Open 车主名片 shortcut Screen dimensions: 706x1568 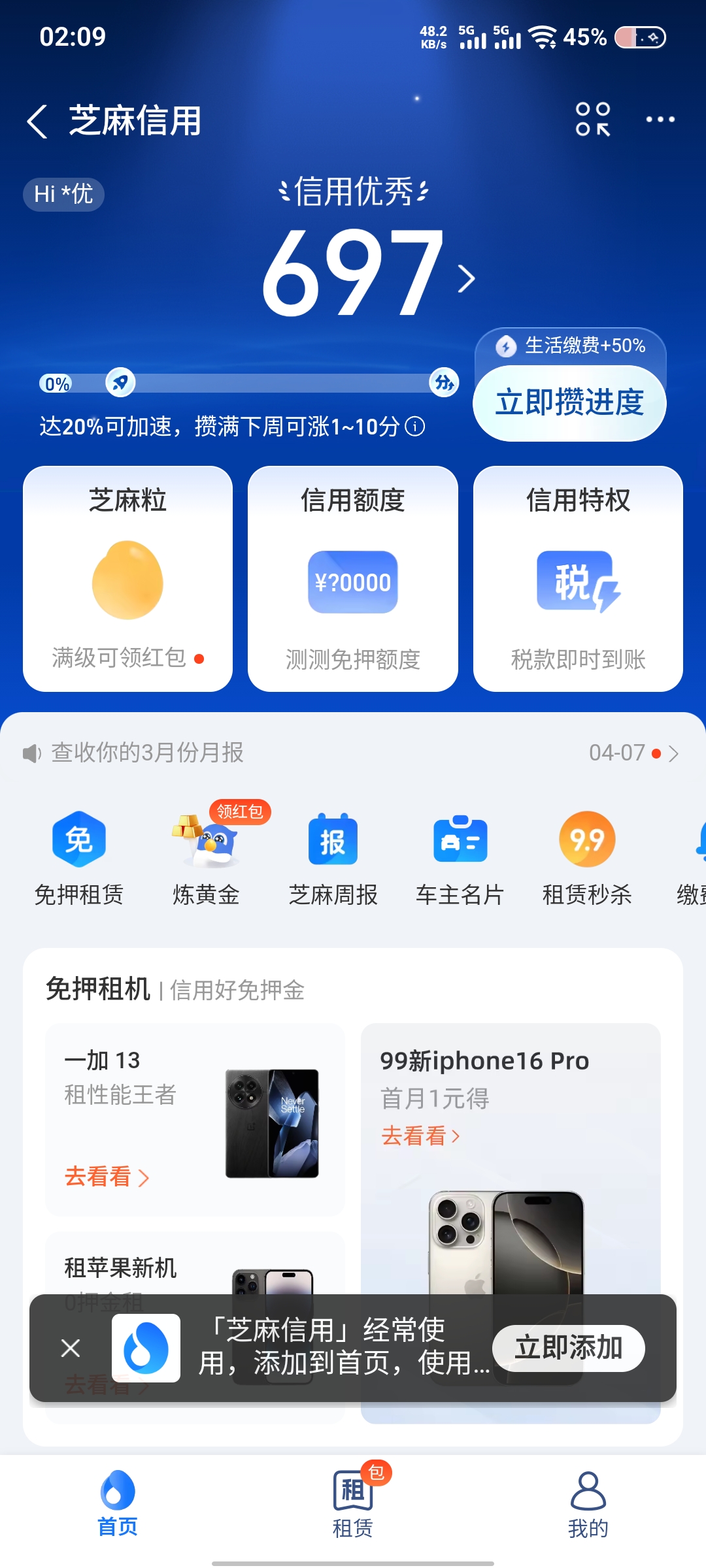coord(460,857)
